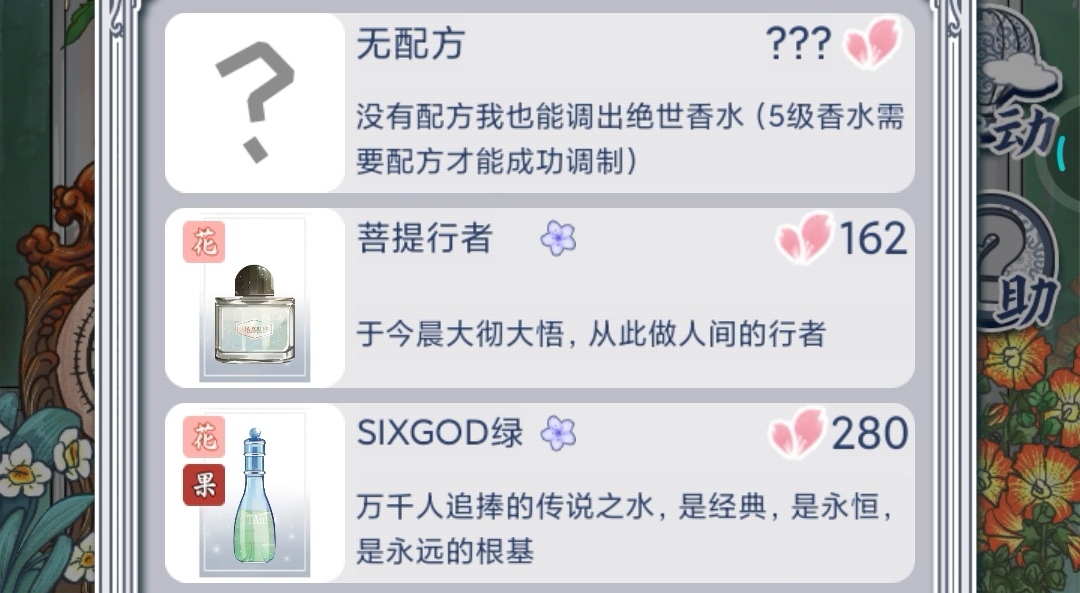Pick the SIXGOD绿 perfume recipe
This screenshot has width=1080, height=593.
click(x=540, y=492)
